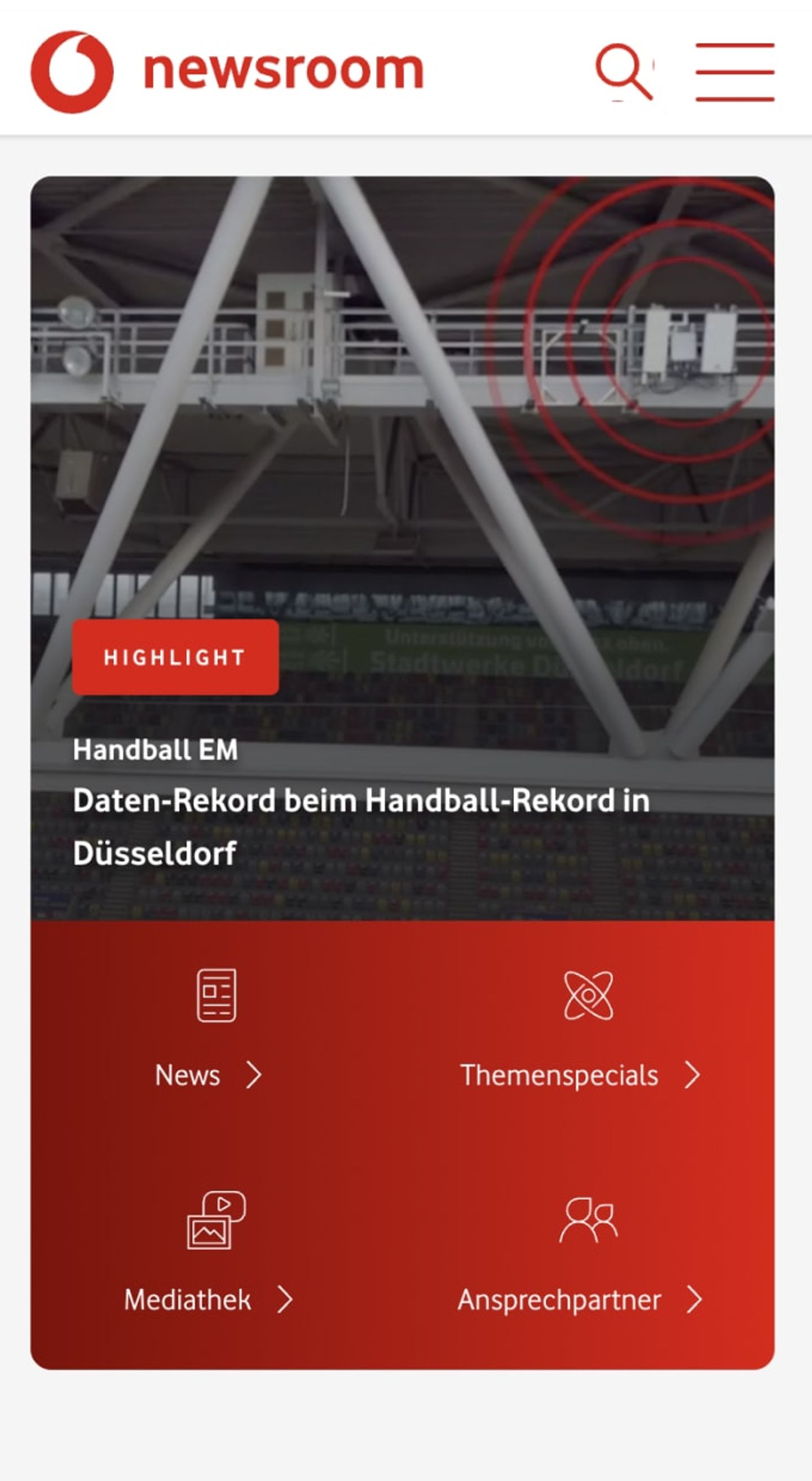
Task: Open the Handball EM highlight article
Action: click(361, 826)
